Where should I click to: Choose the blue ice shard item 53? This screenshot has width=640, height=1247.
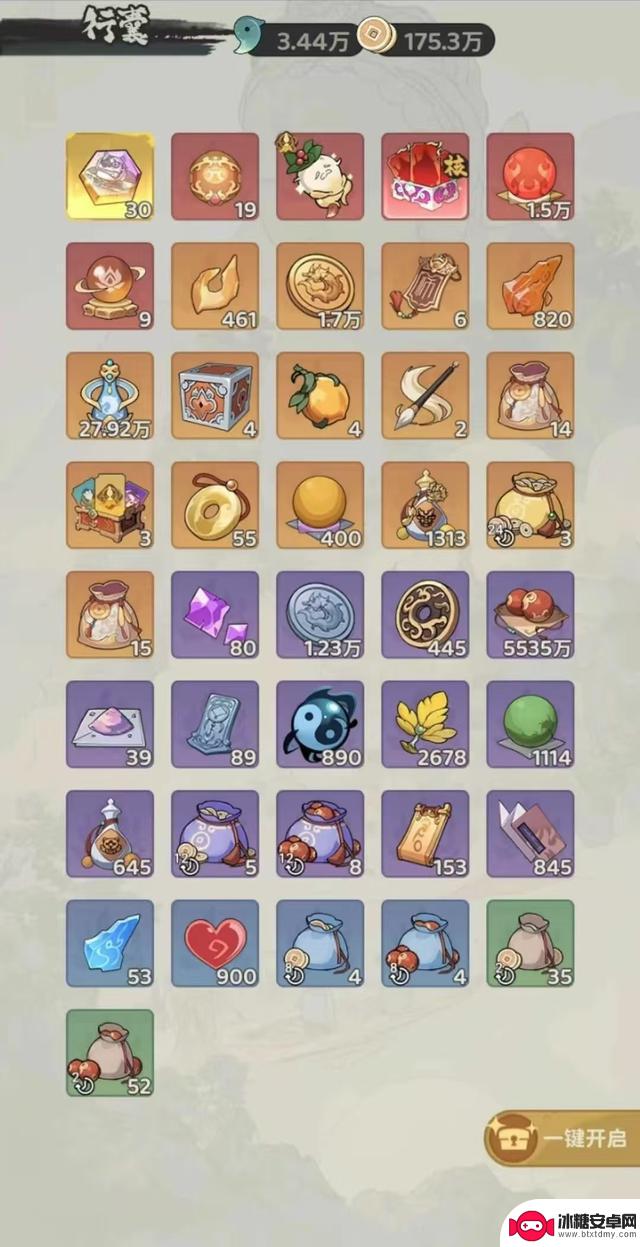tap(110, 943)
